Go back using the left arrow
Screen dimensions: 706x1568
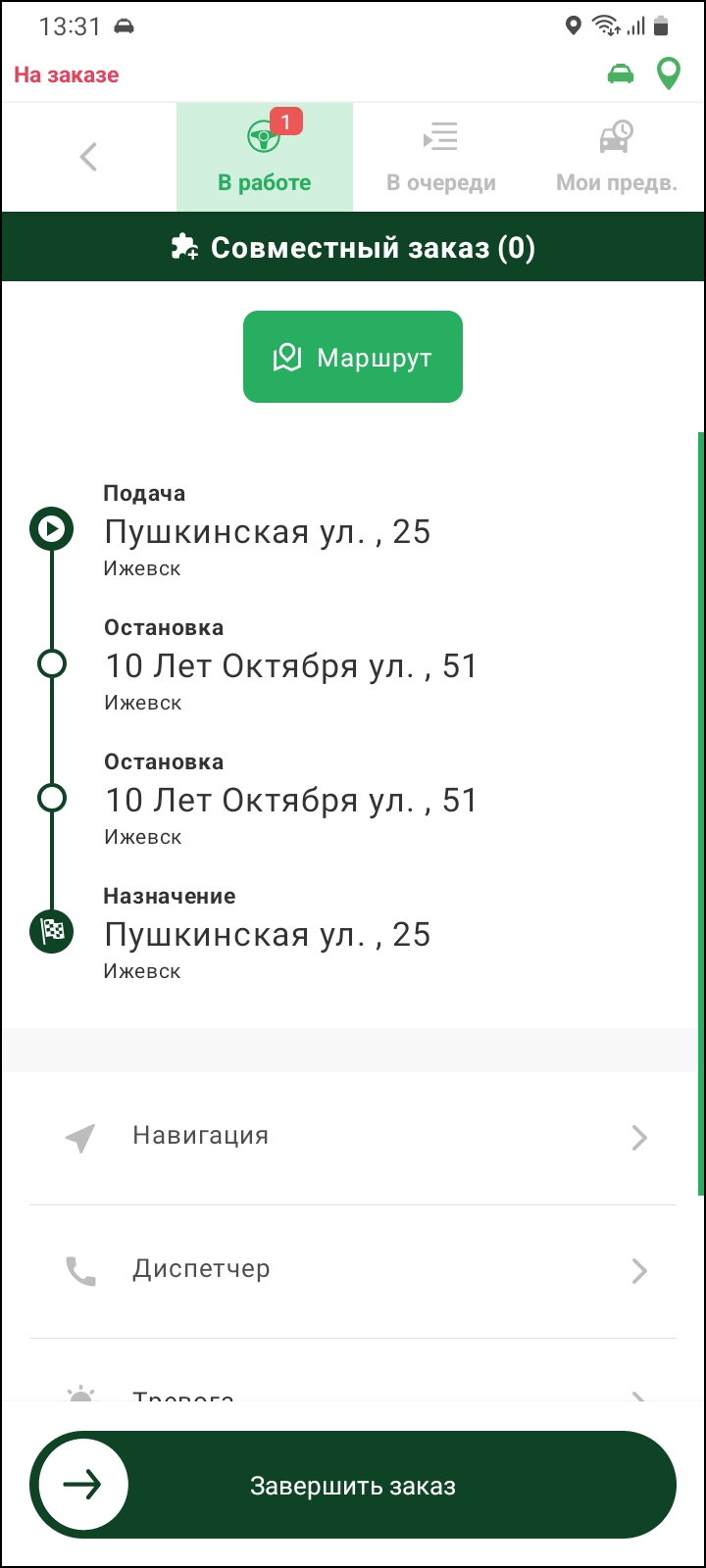pyautogui.click(x=88, y=157)
